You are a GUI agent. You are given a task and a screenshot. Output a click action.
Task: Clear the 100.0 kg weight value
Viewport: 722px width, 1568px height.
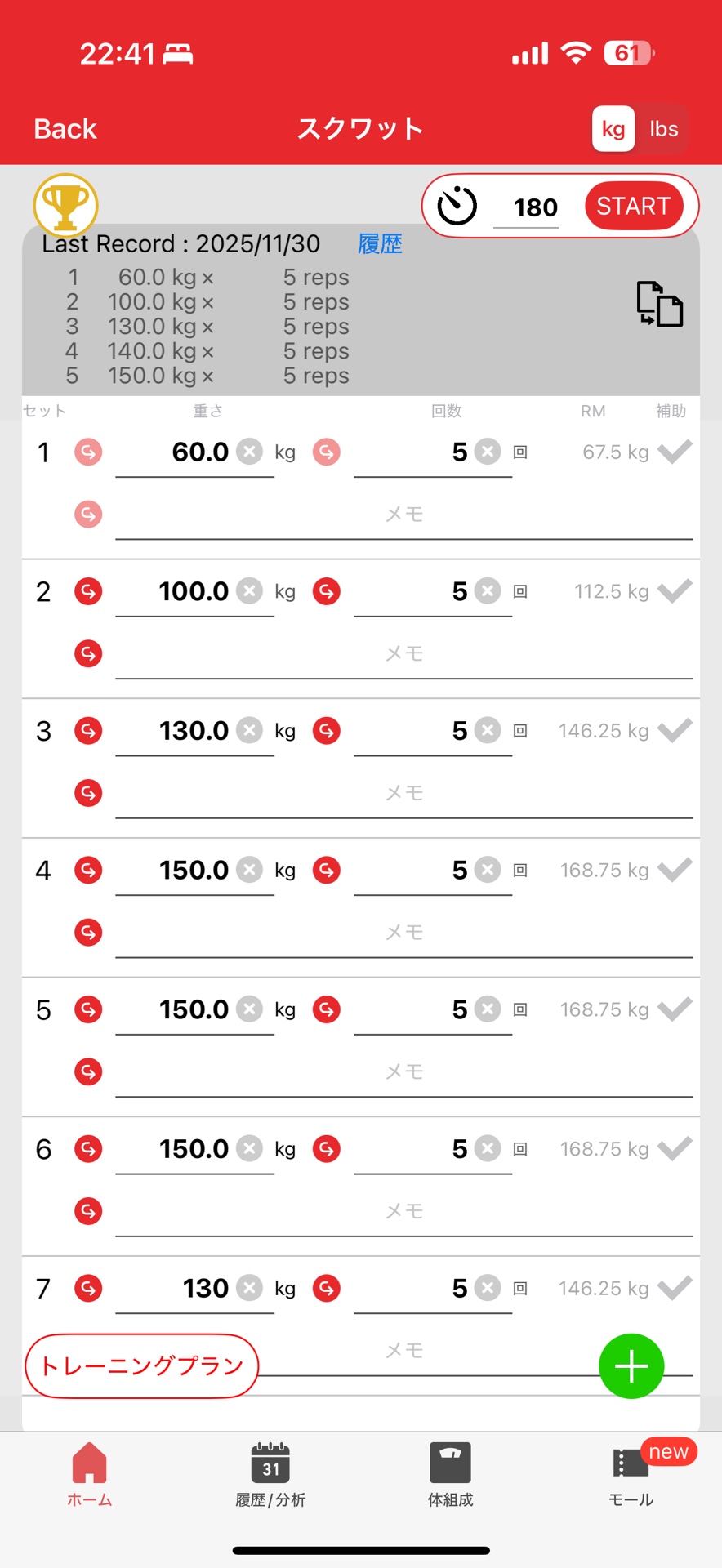tap(250, 591)
